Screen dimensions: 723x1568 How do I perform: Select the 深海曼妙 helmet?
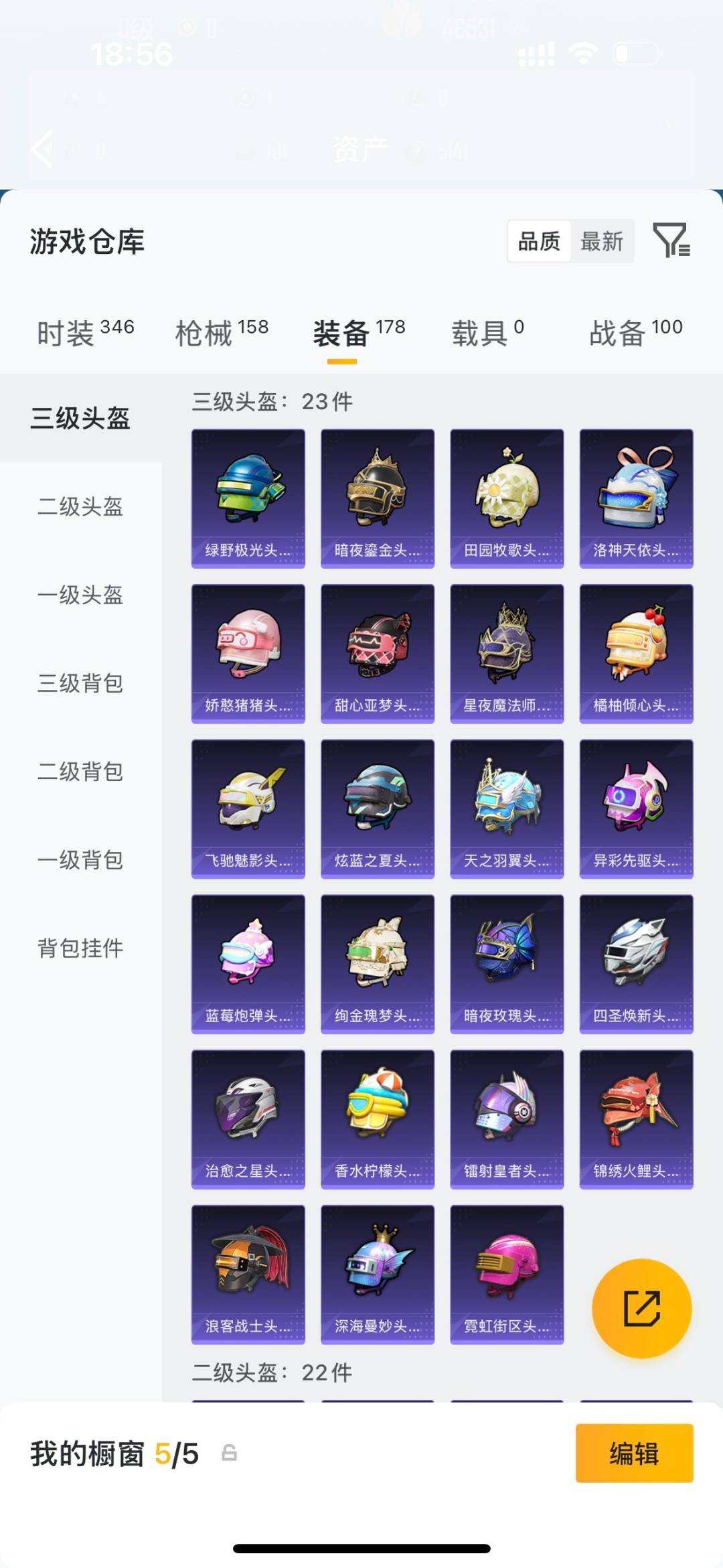coord(377,1273)
